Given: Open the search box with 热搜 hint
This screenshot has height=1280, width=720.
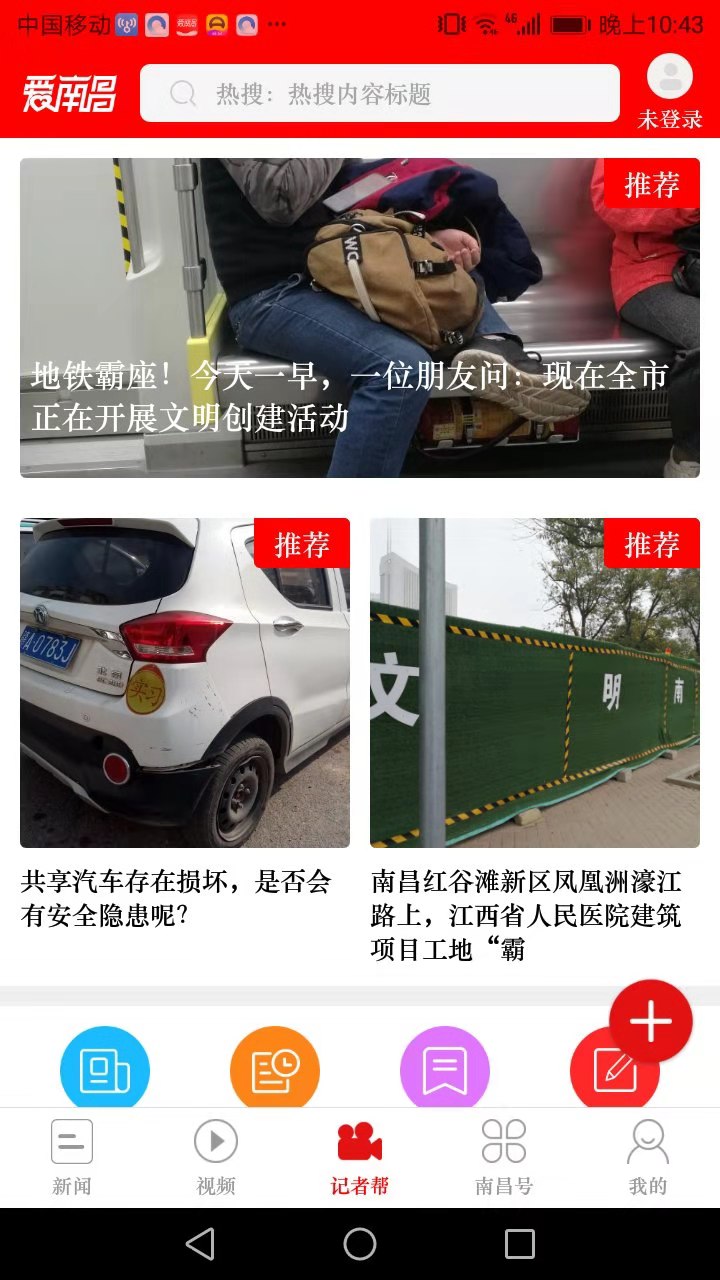Looking at the screenshot, I should coord(380,94).
